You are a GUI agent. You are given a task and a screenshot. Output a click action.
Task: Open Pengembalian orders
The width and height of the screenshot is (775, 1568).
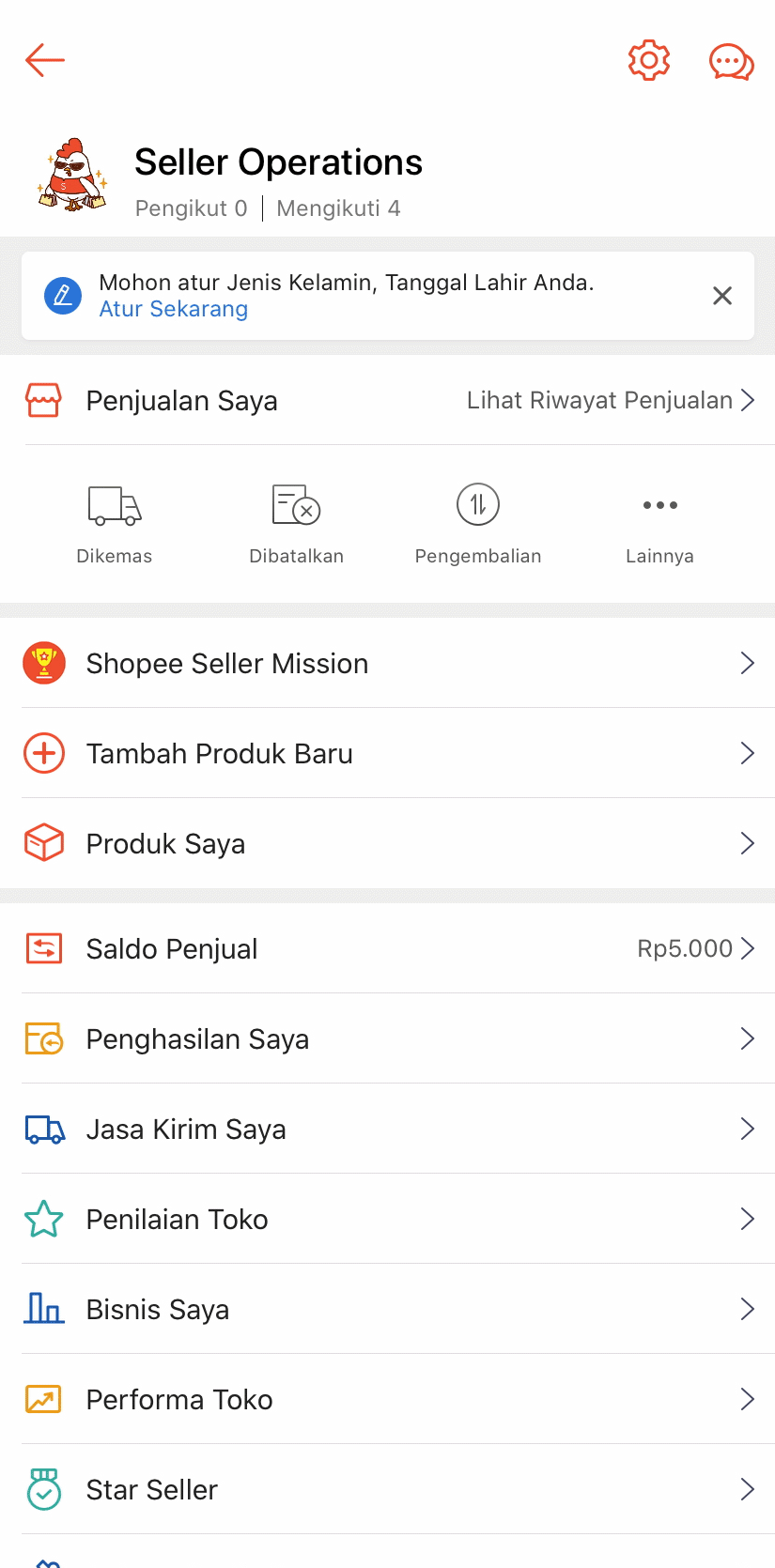478,524
